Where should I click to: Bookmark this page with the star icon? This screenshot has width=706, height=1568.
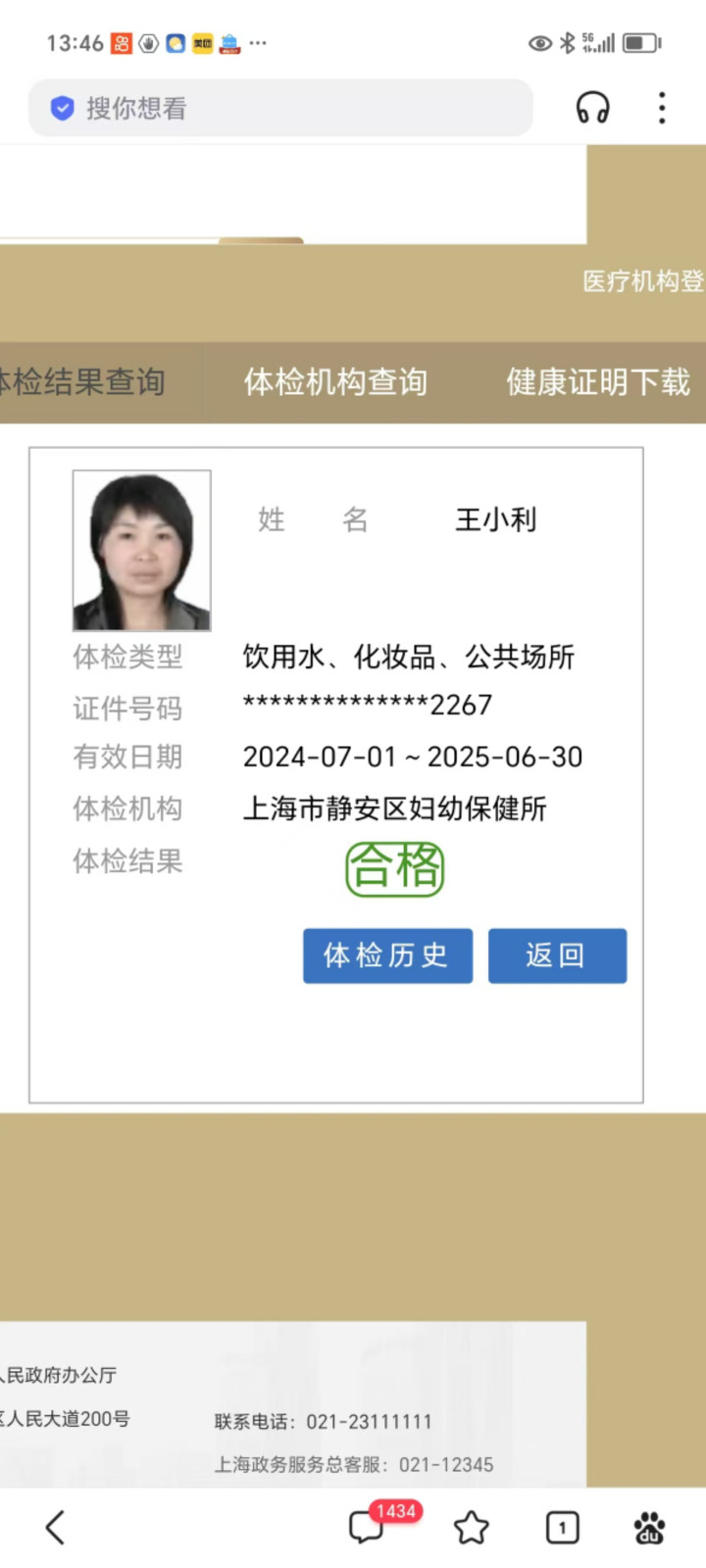coord(471,1527)
